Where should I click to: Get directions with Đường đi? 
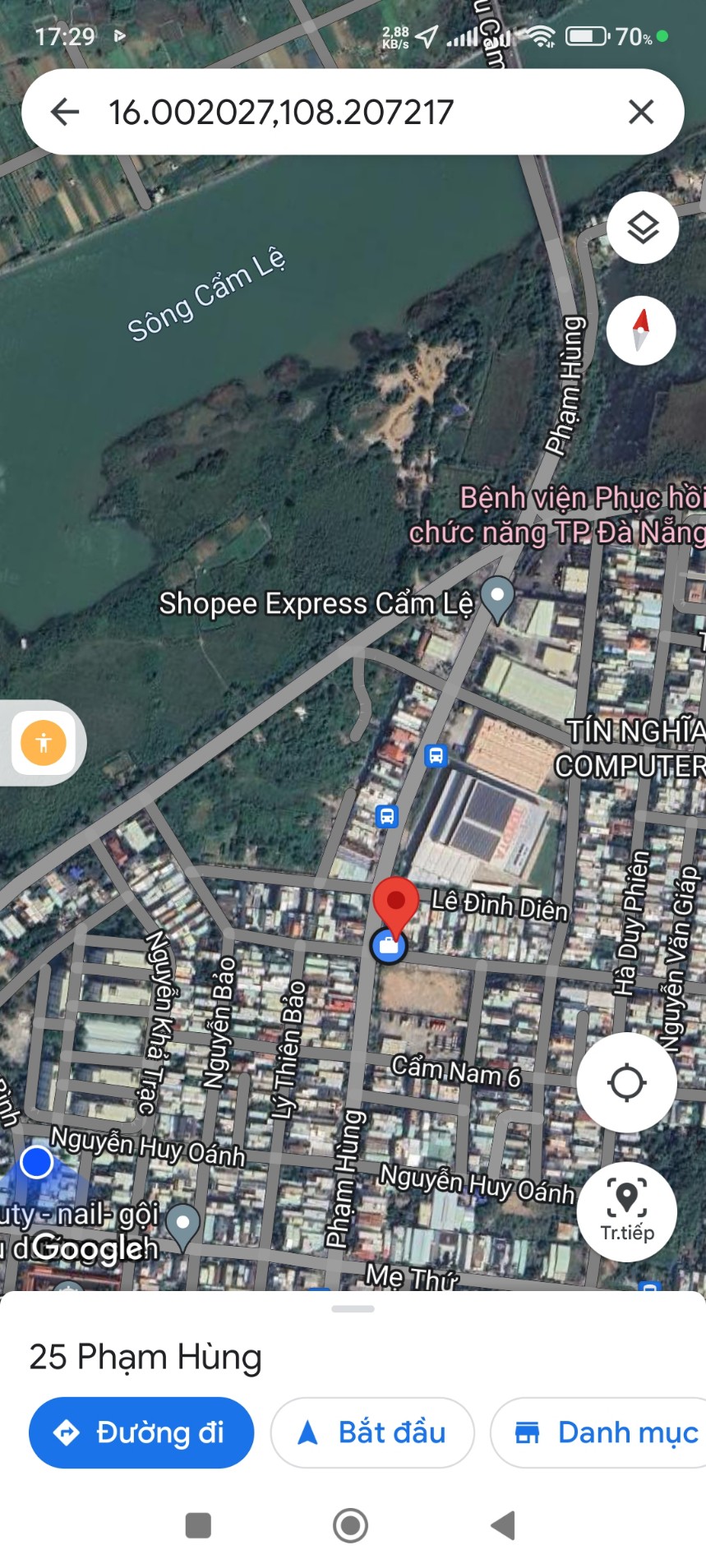click(x=141, y=1432)
